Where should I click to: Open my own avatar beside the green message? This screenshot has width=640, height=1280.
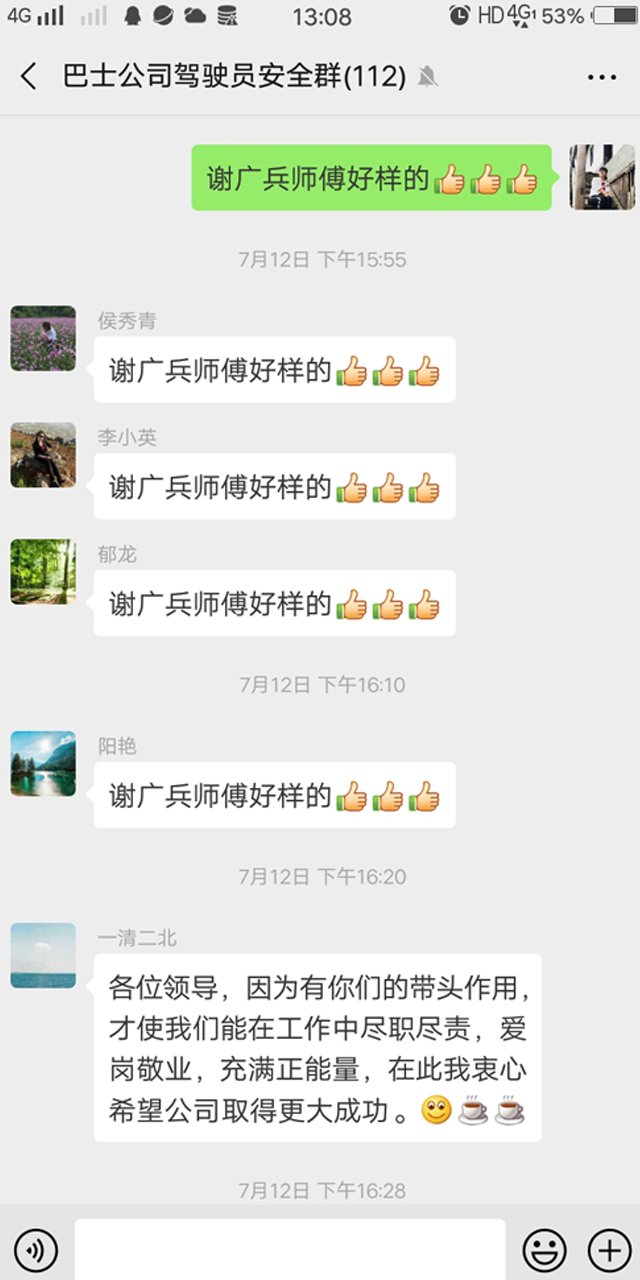(x=602, y=177)
